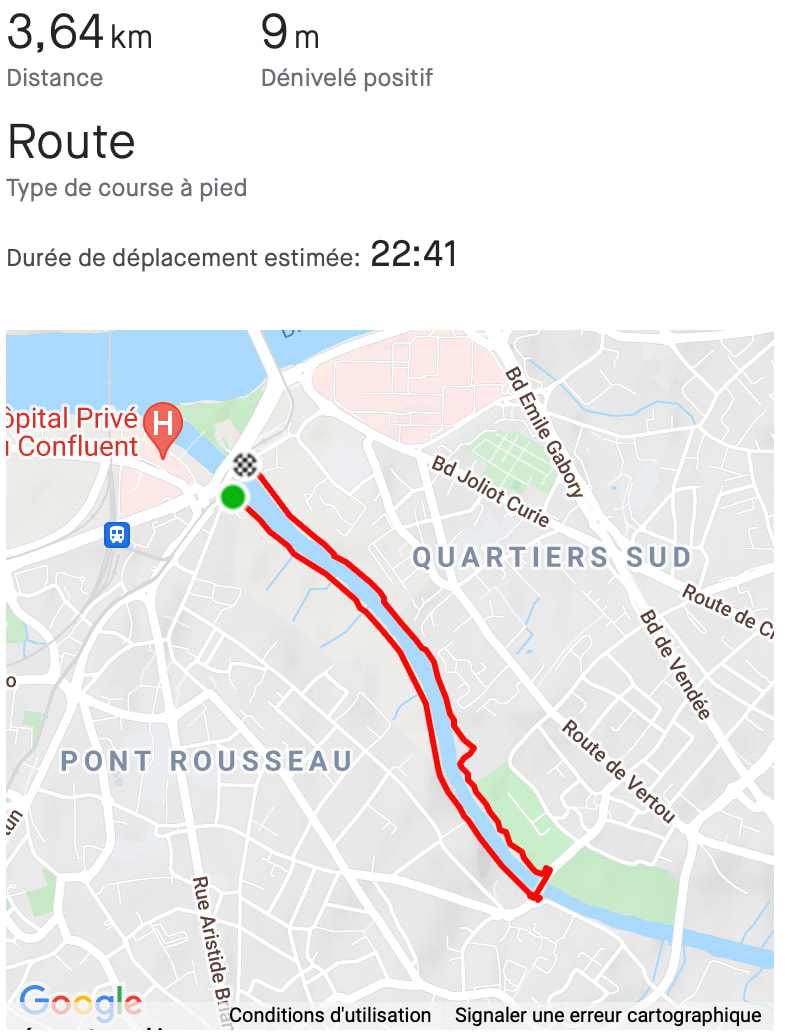The height and width of the screenshot is (1036, 788).
Task: Tap Signaler une erreur cartographique
Action: 608,1015
